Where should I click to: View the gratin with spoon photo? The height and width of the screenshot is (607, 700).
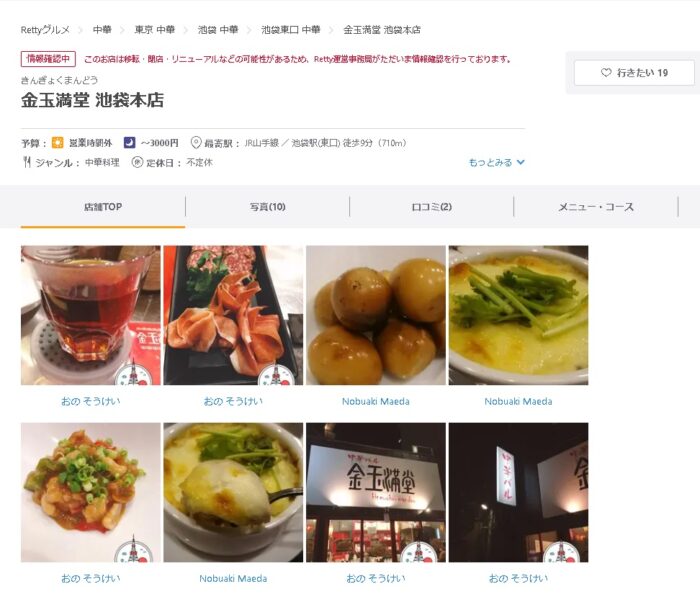[x=233, y=491]
